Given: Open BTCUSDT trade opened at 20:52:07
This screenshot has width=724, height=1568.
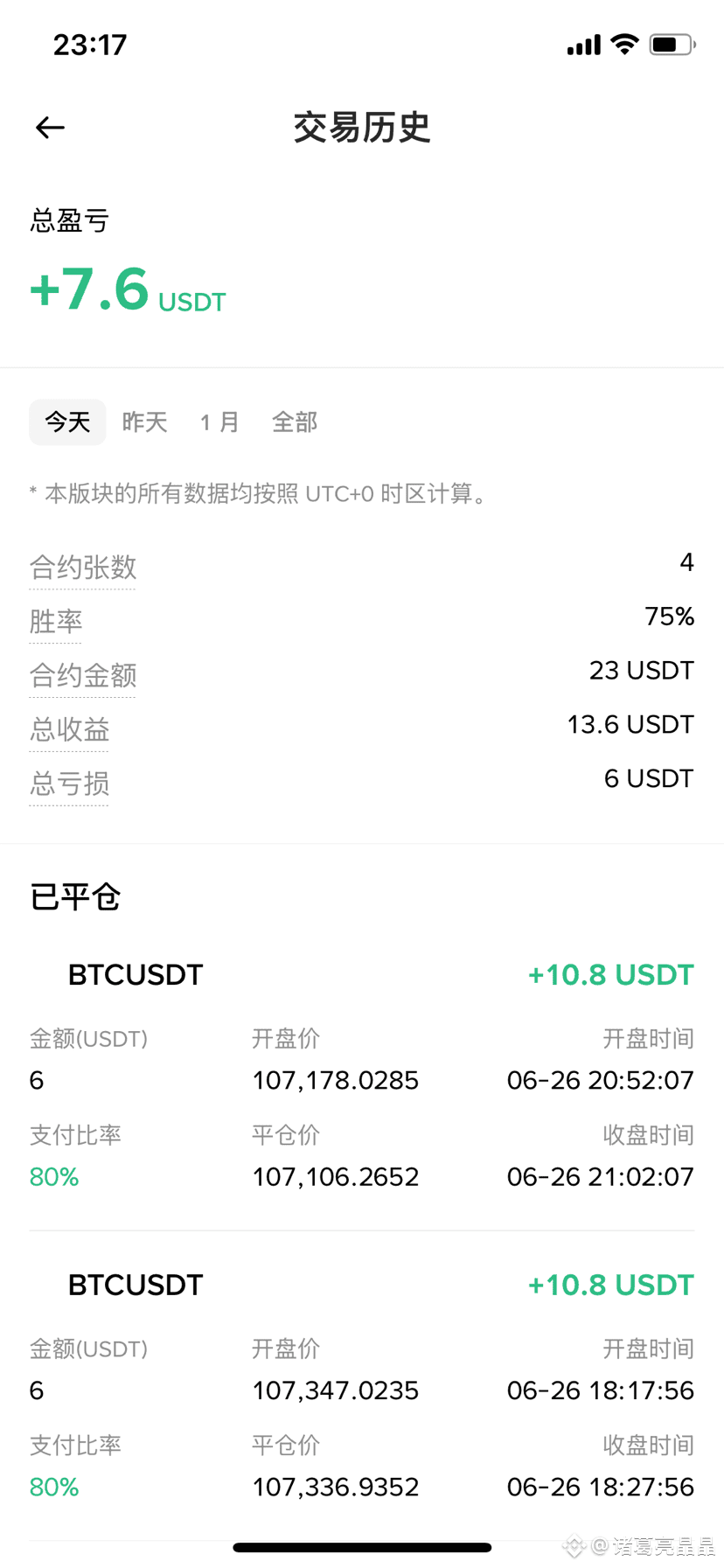Looking at the screenshot, I should (x=362, y=1076).
